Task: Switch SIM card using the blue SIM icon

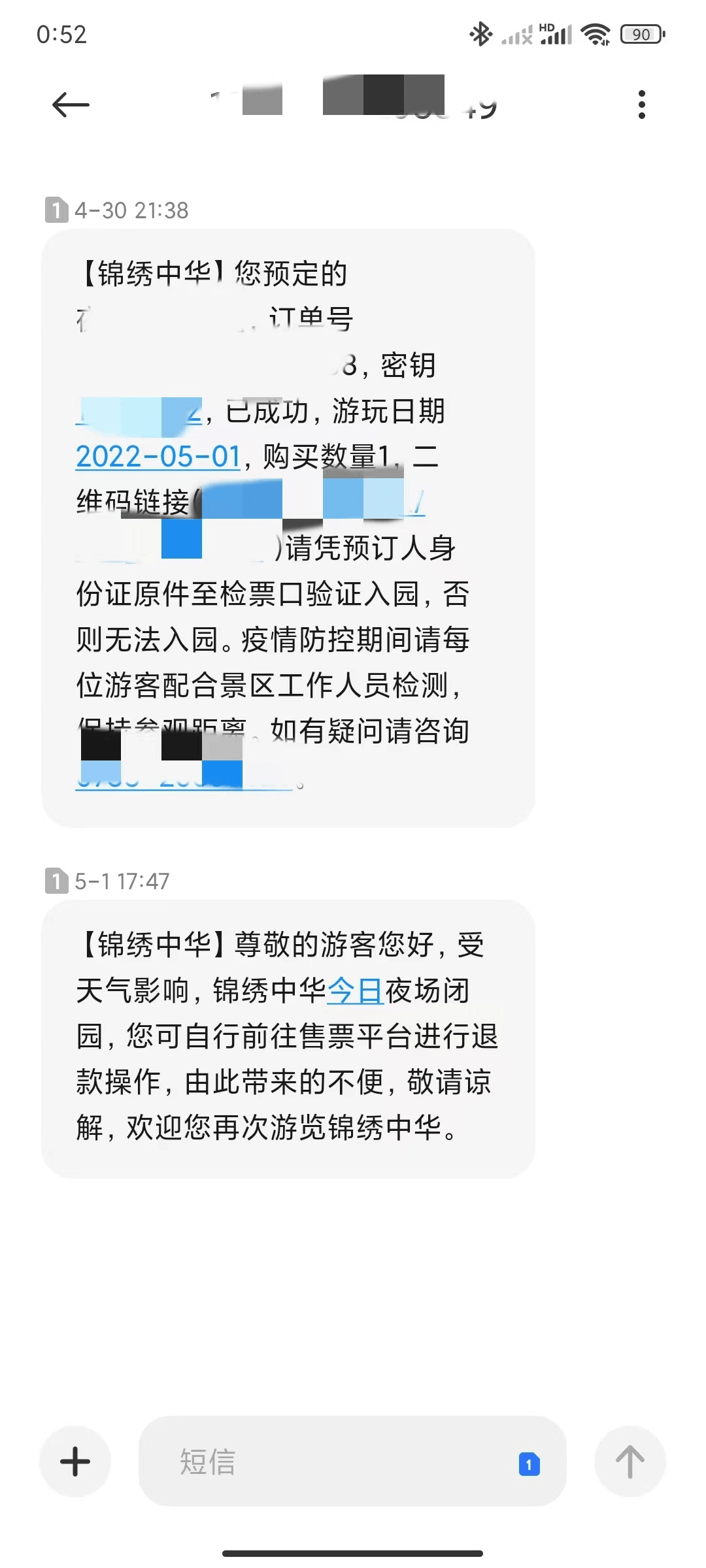Action: point(529,1464)
